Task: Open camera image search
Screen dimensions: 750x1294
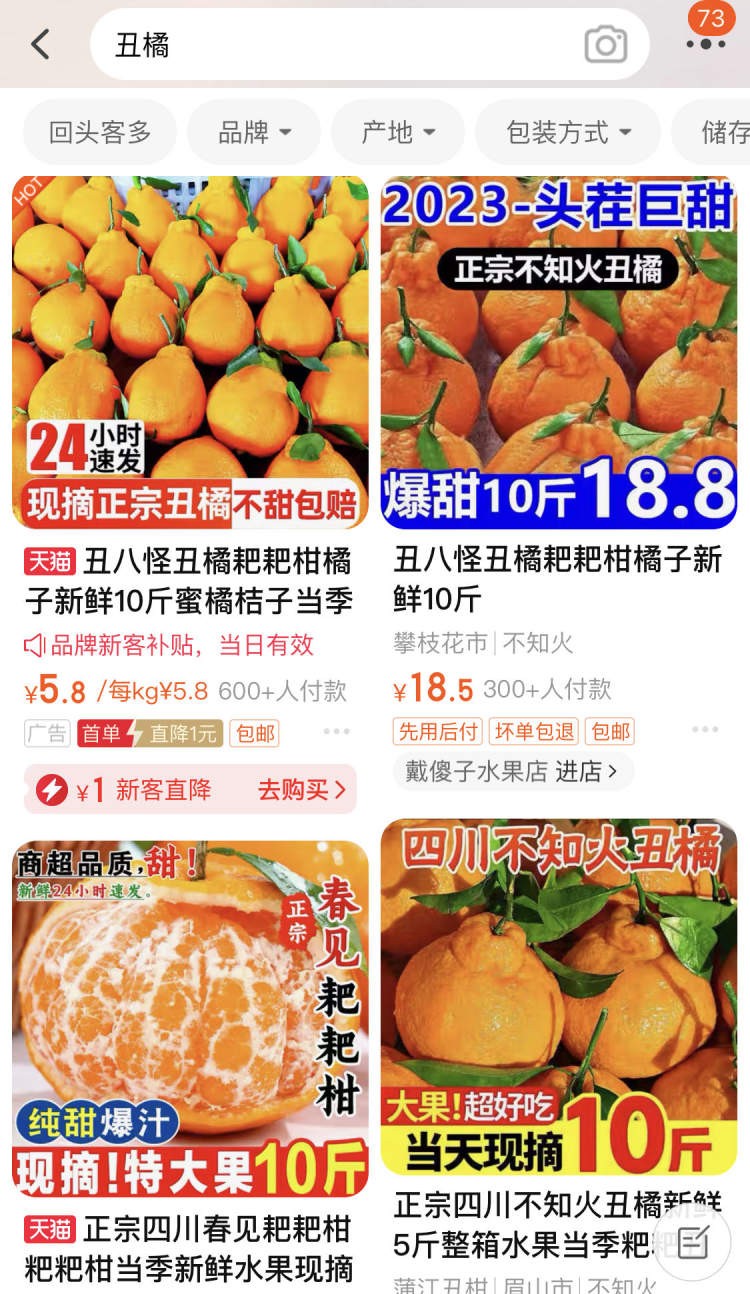Action: coord(605,45)
